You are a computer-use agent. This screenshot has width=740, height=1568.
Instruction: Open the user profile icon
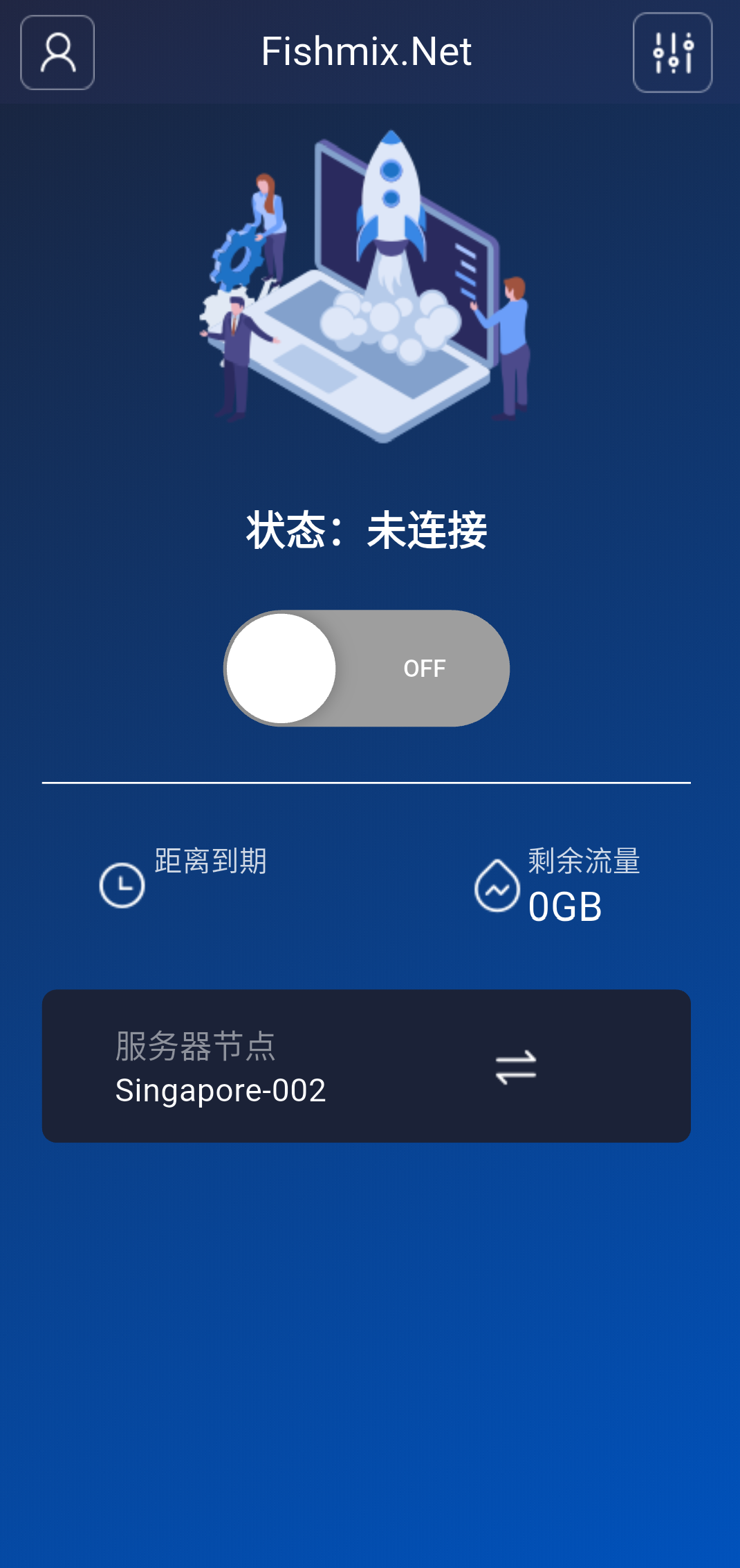57,53
